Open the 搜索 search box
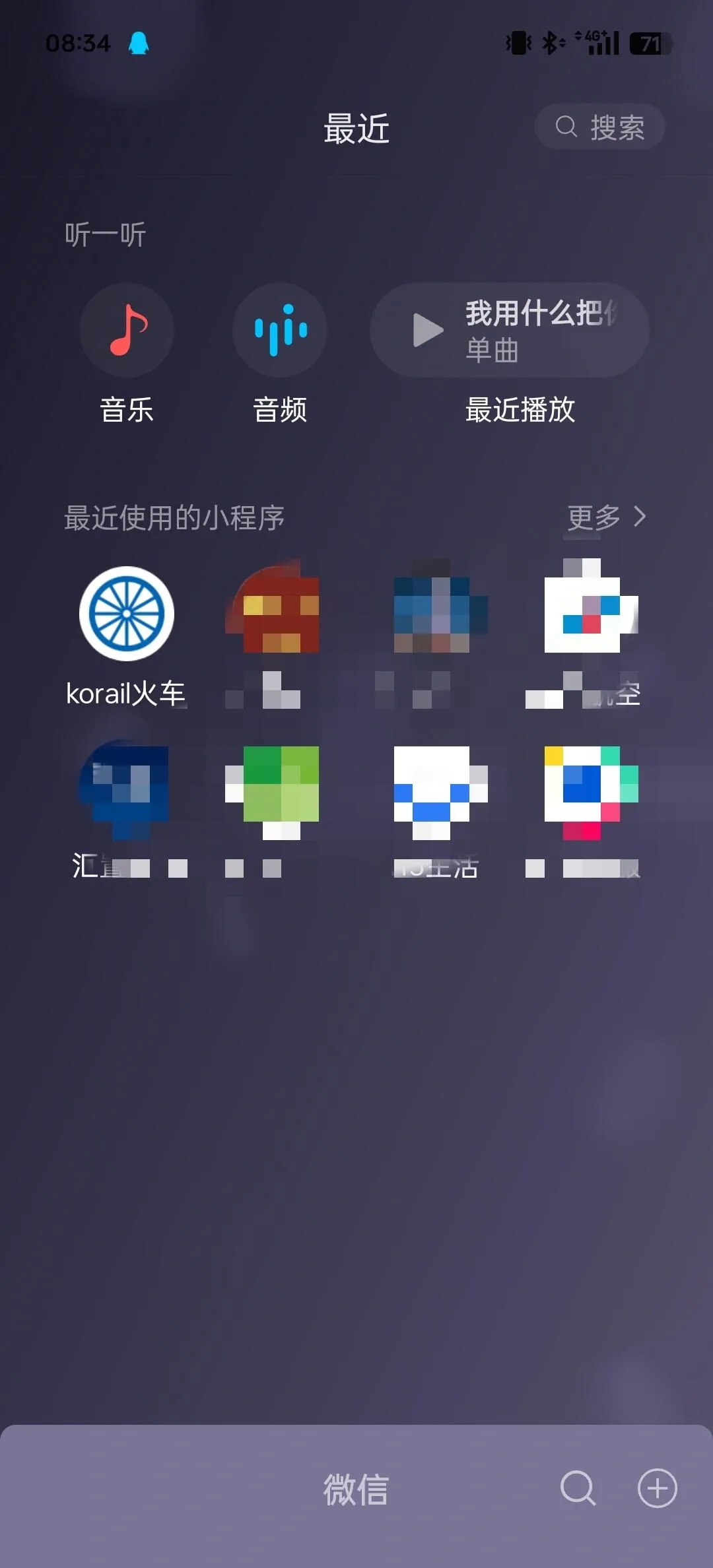This screenshot has width=713, height=1568. [x=599, y=127]
